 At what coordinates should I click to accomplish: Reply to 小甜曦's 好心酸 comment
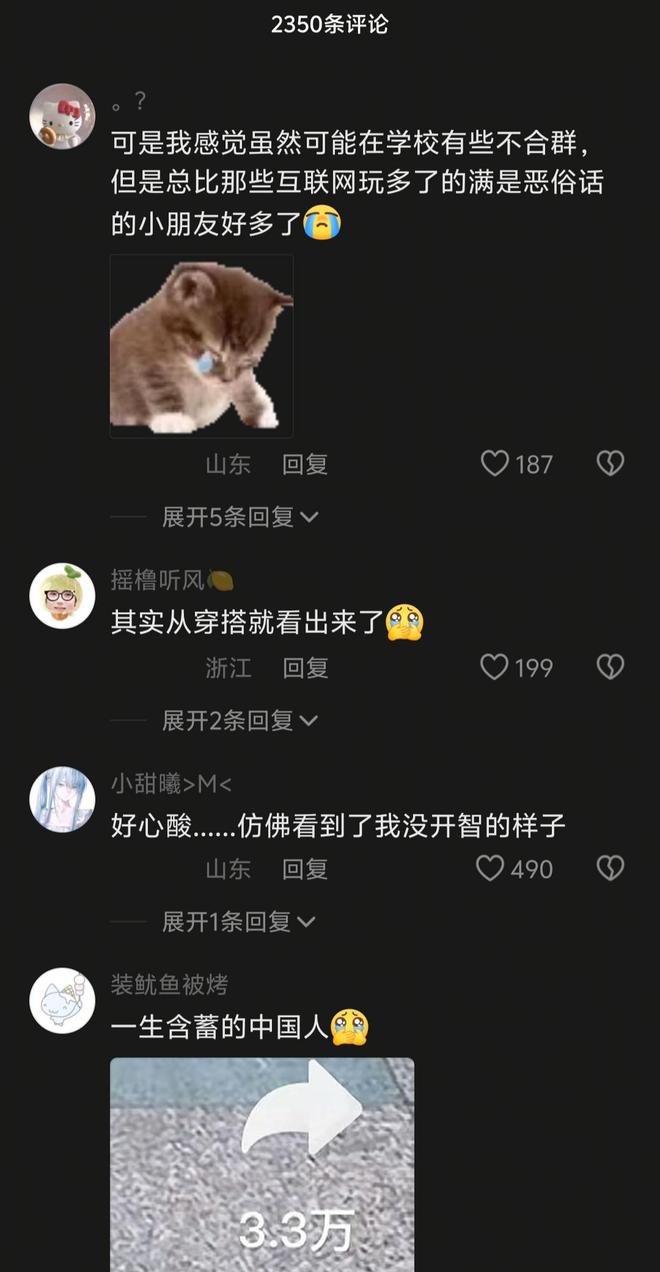pos(305,869)
